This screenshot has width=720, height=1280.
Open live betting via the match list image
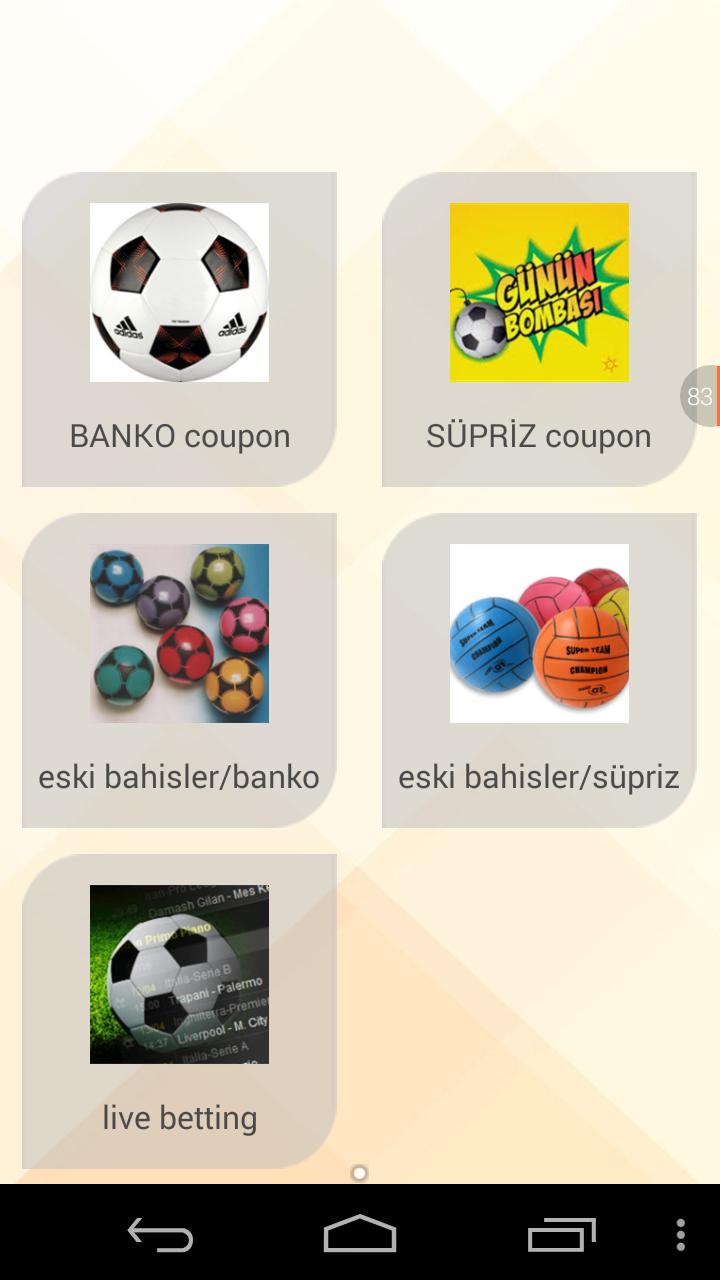[x=179, y=974]
